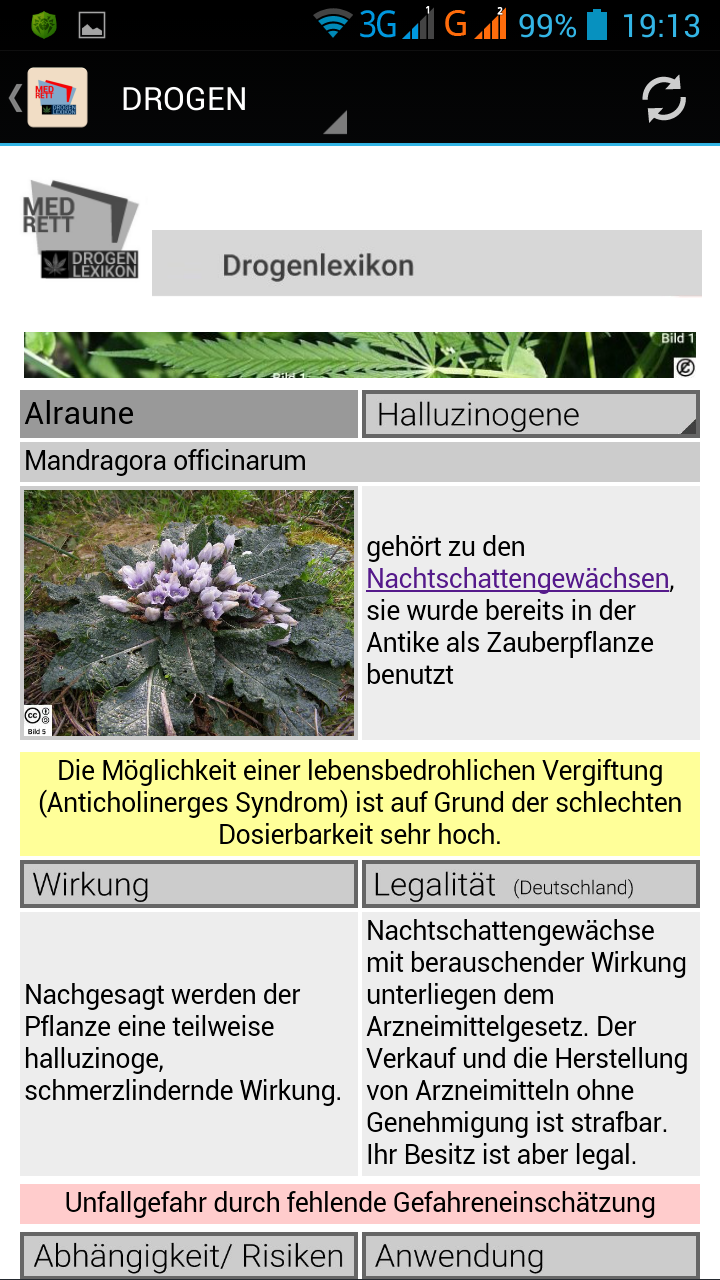Open the DROGEN dropdown in the app bar
The width and height of the screenshot is (720, 1280).
click(x=232, y=99)
